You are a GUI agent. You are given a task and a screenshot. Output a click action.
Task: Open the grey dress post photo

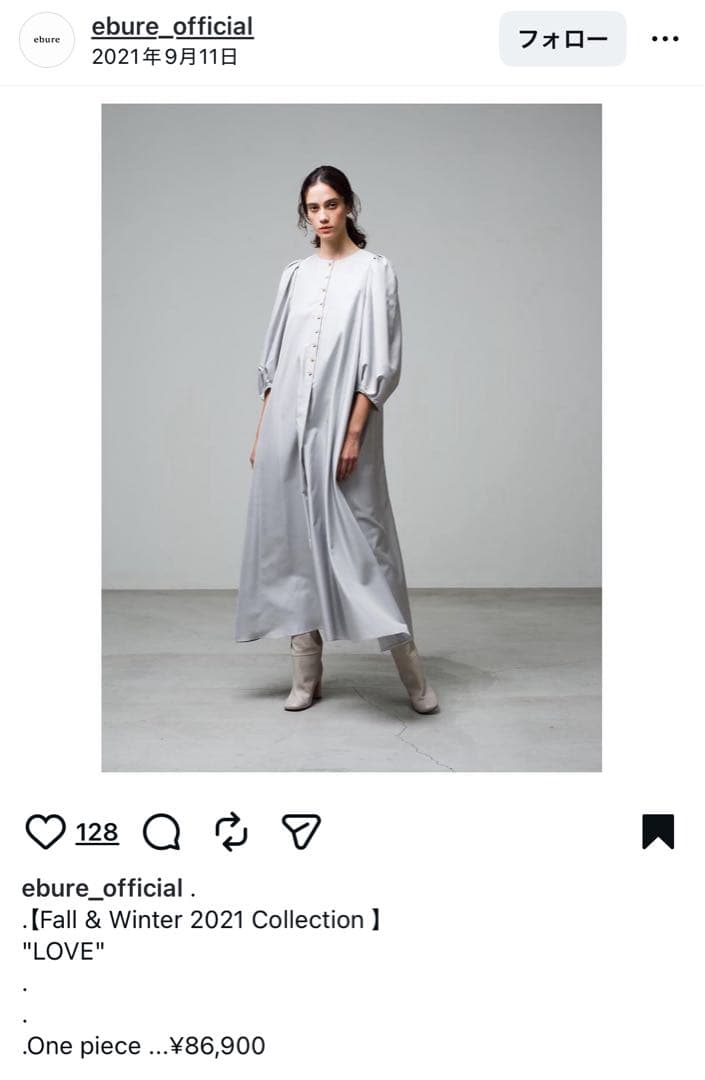pos(351,438)
